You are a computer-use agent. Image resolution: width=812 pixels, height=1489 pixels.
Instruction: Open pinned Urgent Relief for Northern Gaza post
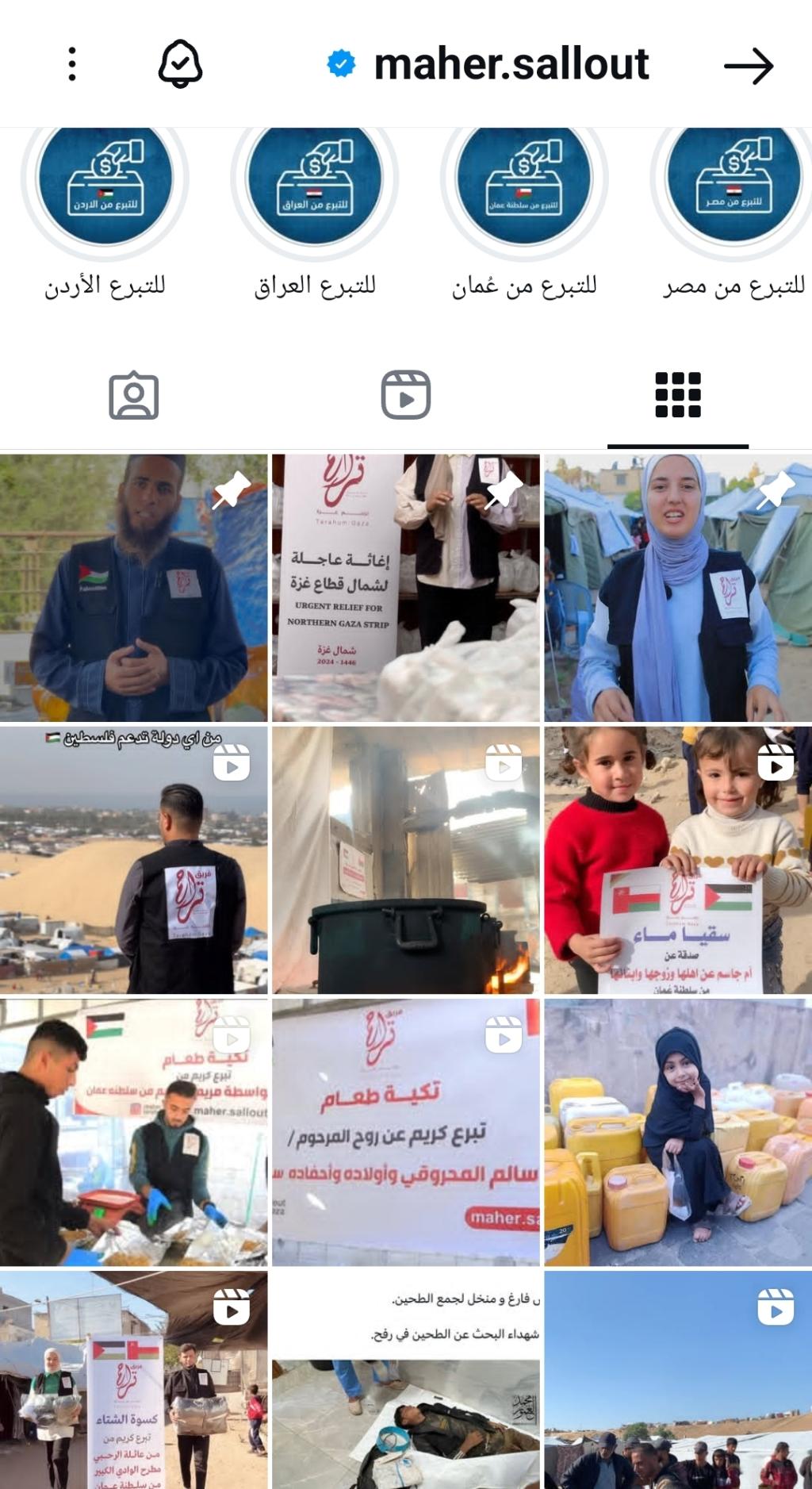(405, 588)
